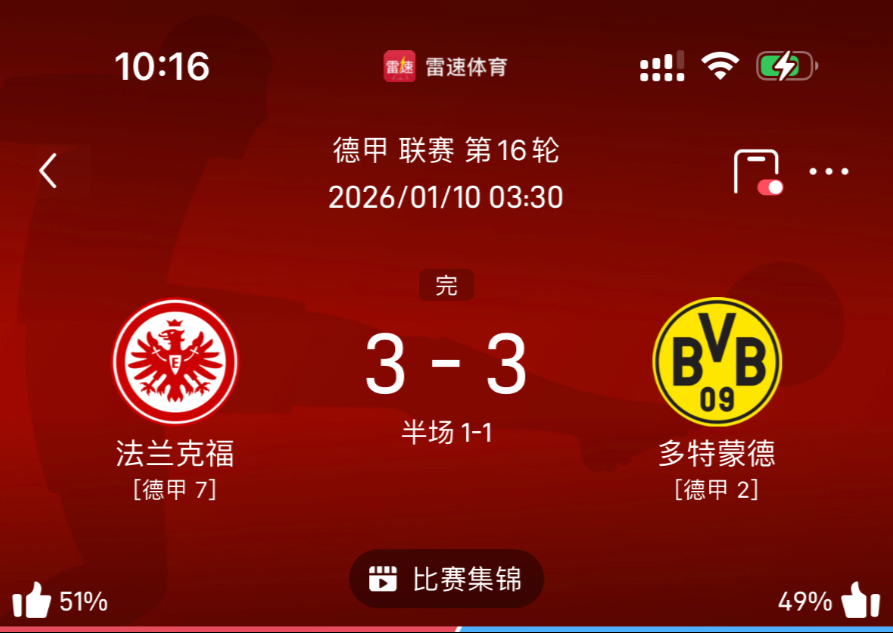Open the 法兰克福 team page
Image resolution: width=893 pixels, height=633 pixels.
tap(175, 361)
